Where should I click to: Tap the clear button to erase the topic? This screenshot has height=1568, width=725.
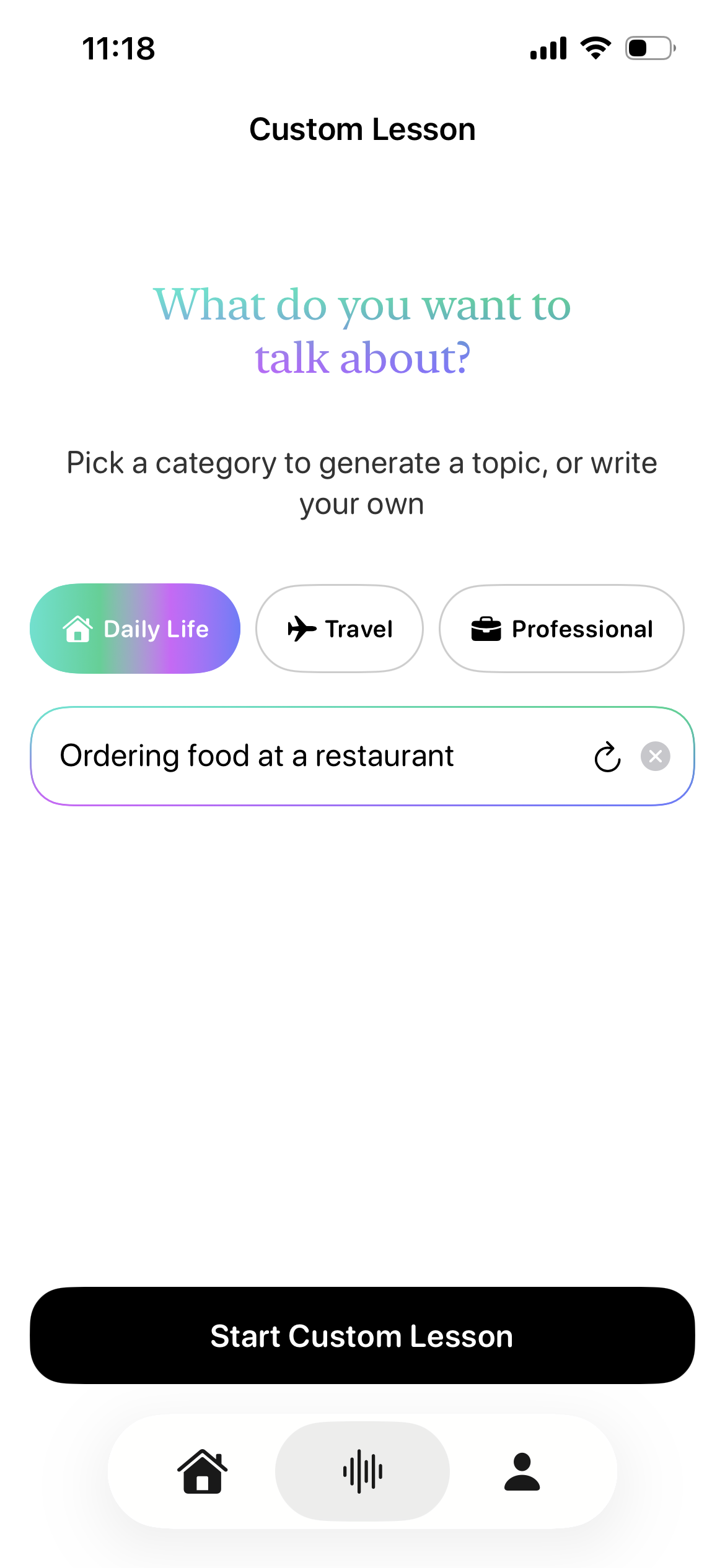pos(656,756)
